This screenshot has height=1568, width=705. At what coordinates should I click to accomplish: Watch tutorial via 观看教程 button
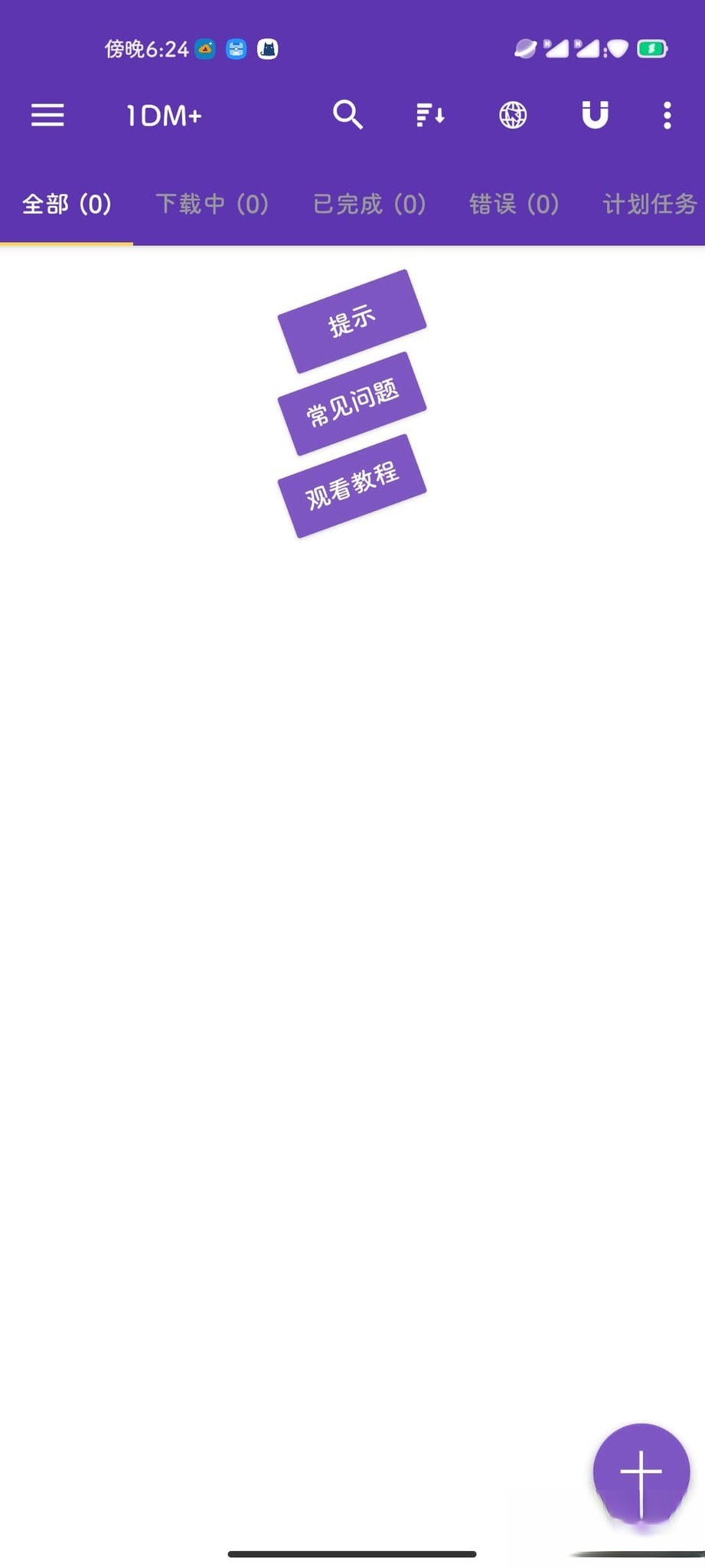[353, 485]
